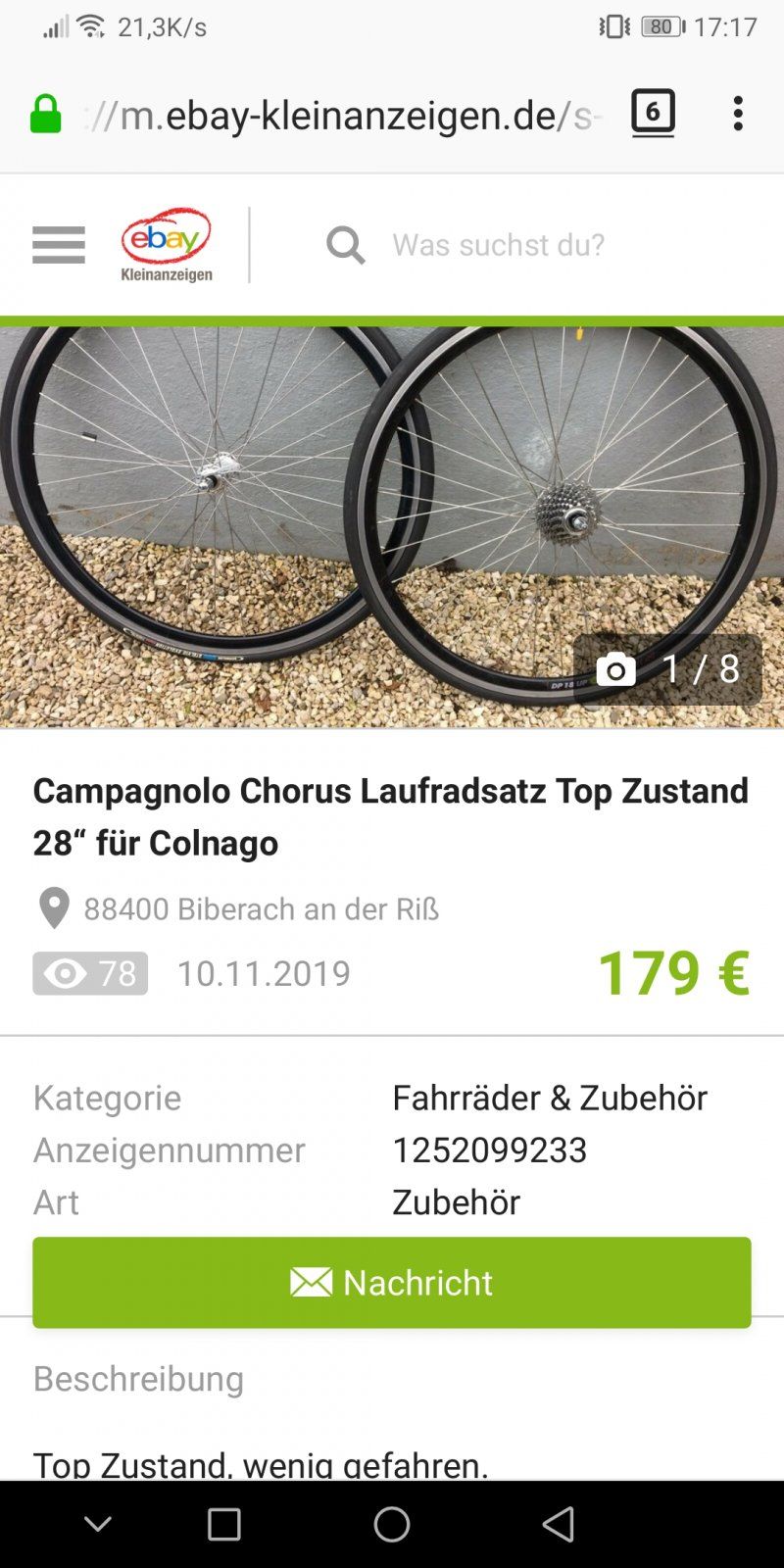Tap the browser address bar URL
Viewport: 784px width, 1568px height.
click(x=343, y=116)
